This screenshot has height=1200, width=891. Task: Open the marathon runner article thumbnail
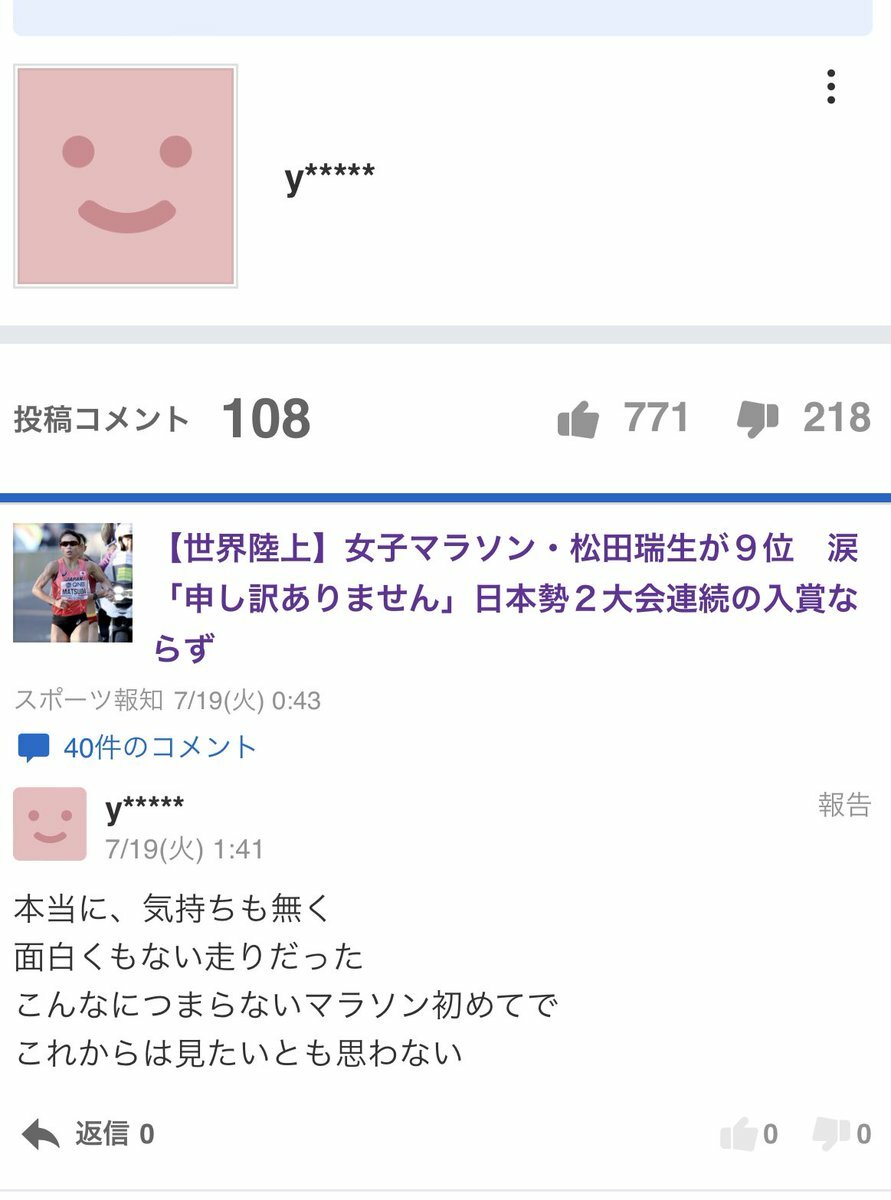pyautogui.click(x=73, y=583)
